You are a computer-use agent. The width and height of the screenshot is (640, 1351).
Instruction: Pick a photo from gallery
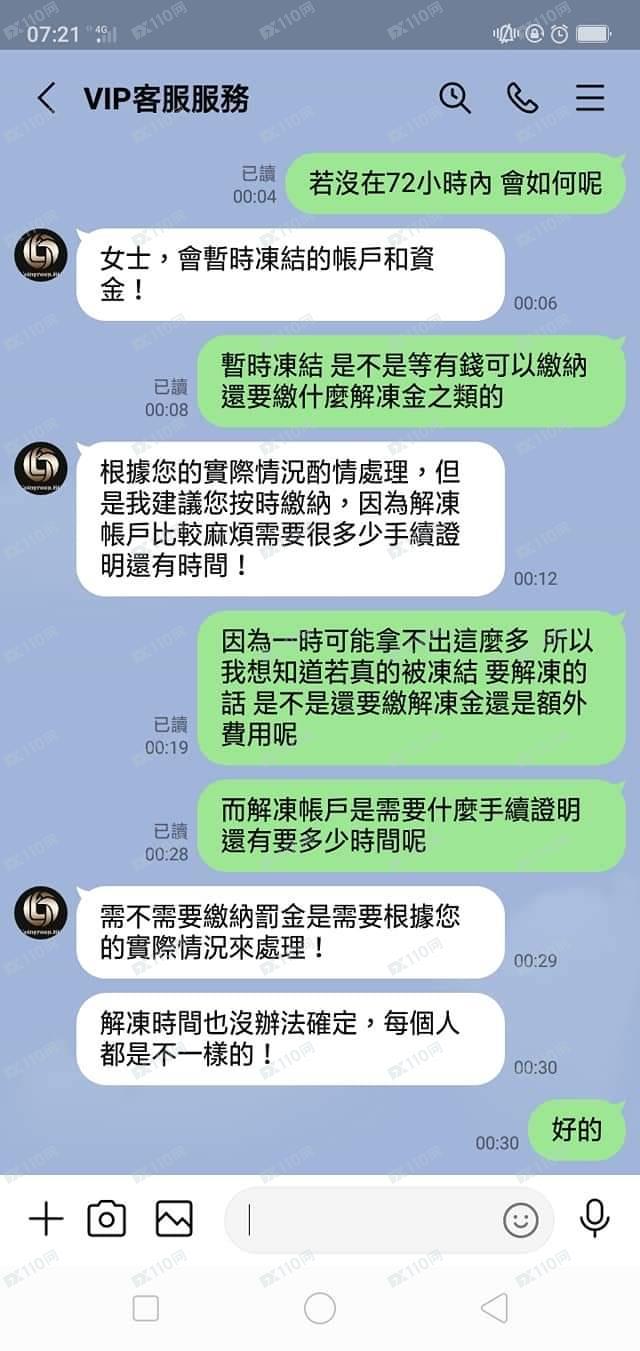(x=174, y=1219)
